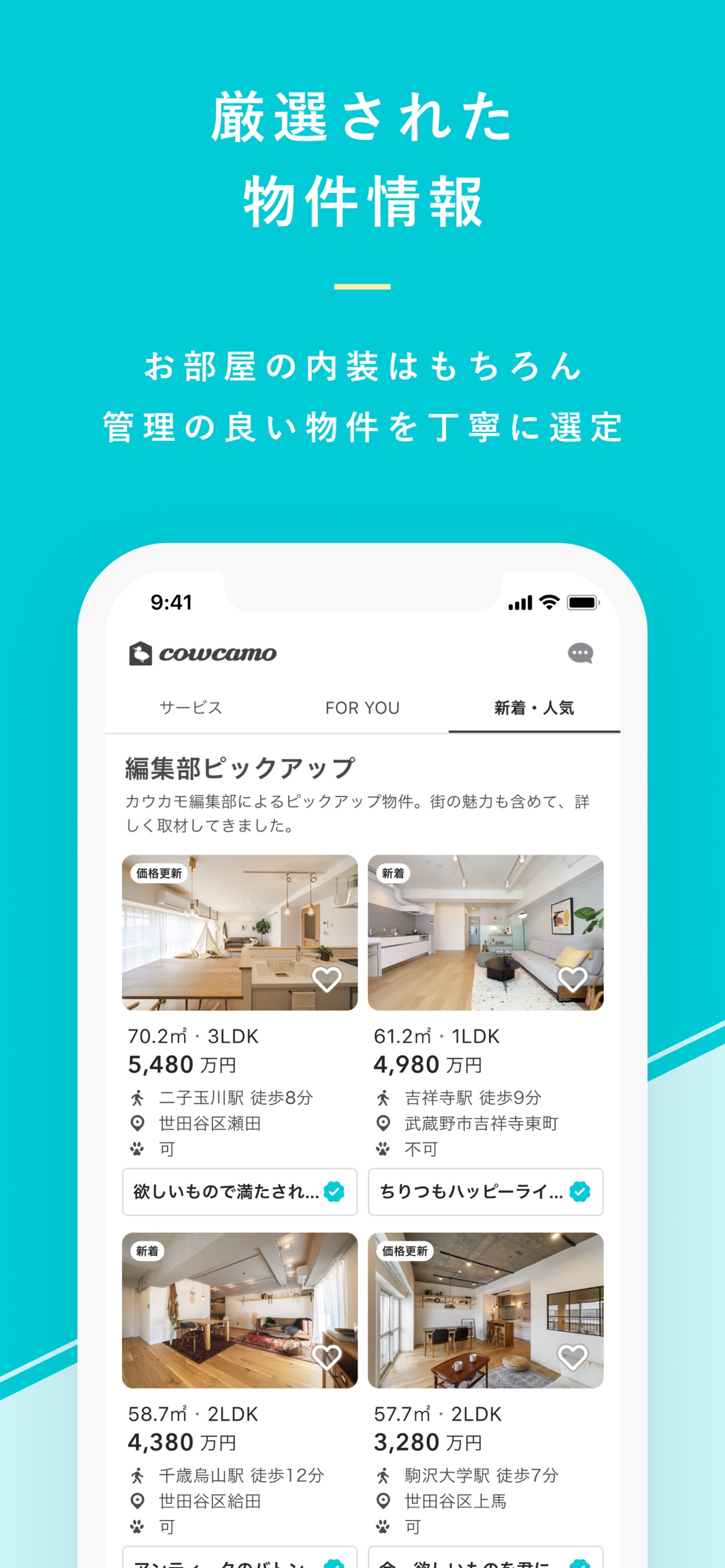Click the paw icon showing 可 on 3,280万円 listing

coord(383,1525)
